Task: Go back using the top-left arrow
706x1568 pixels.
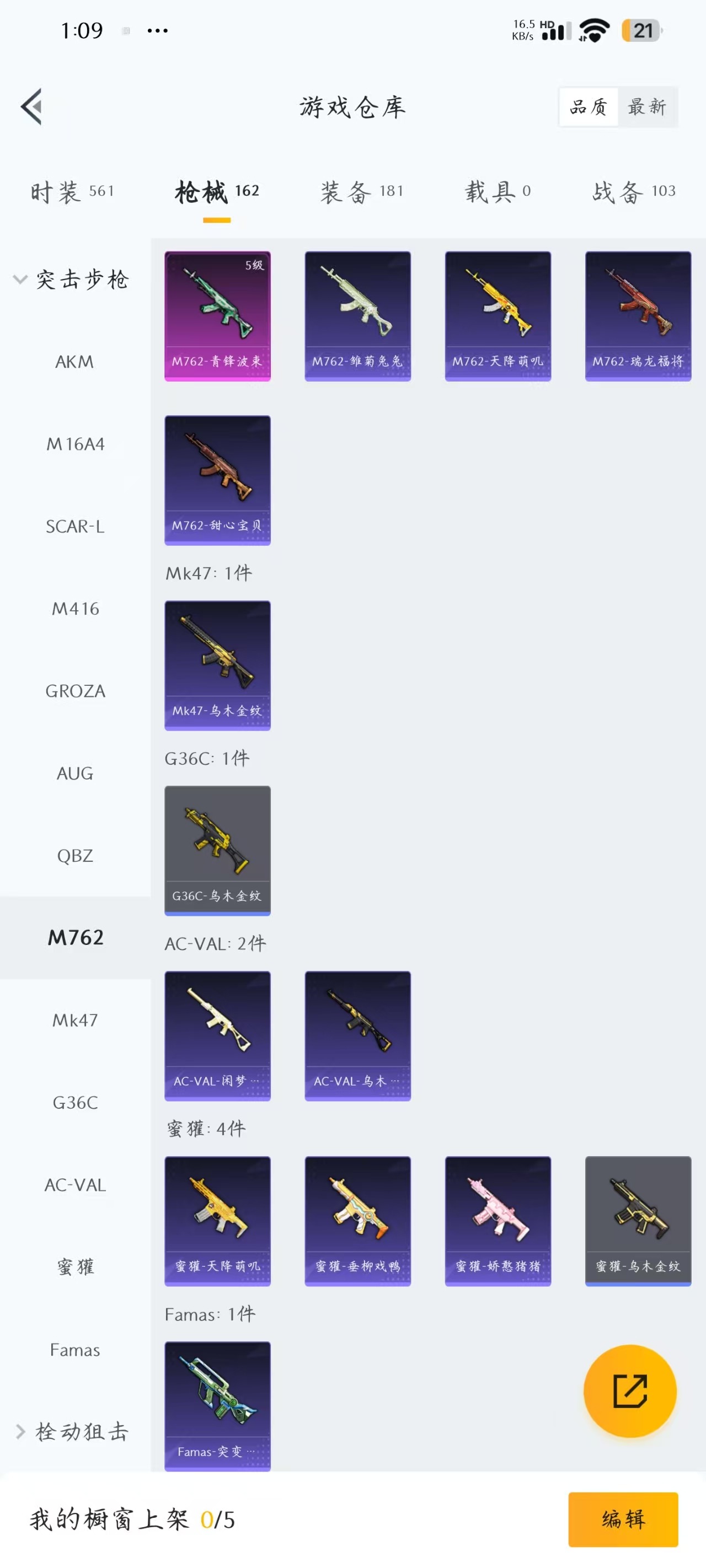Action: point(31,106)
